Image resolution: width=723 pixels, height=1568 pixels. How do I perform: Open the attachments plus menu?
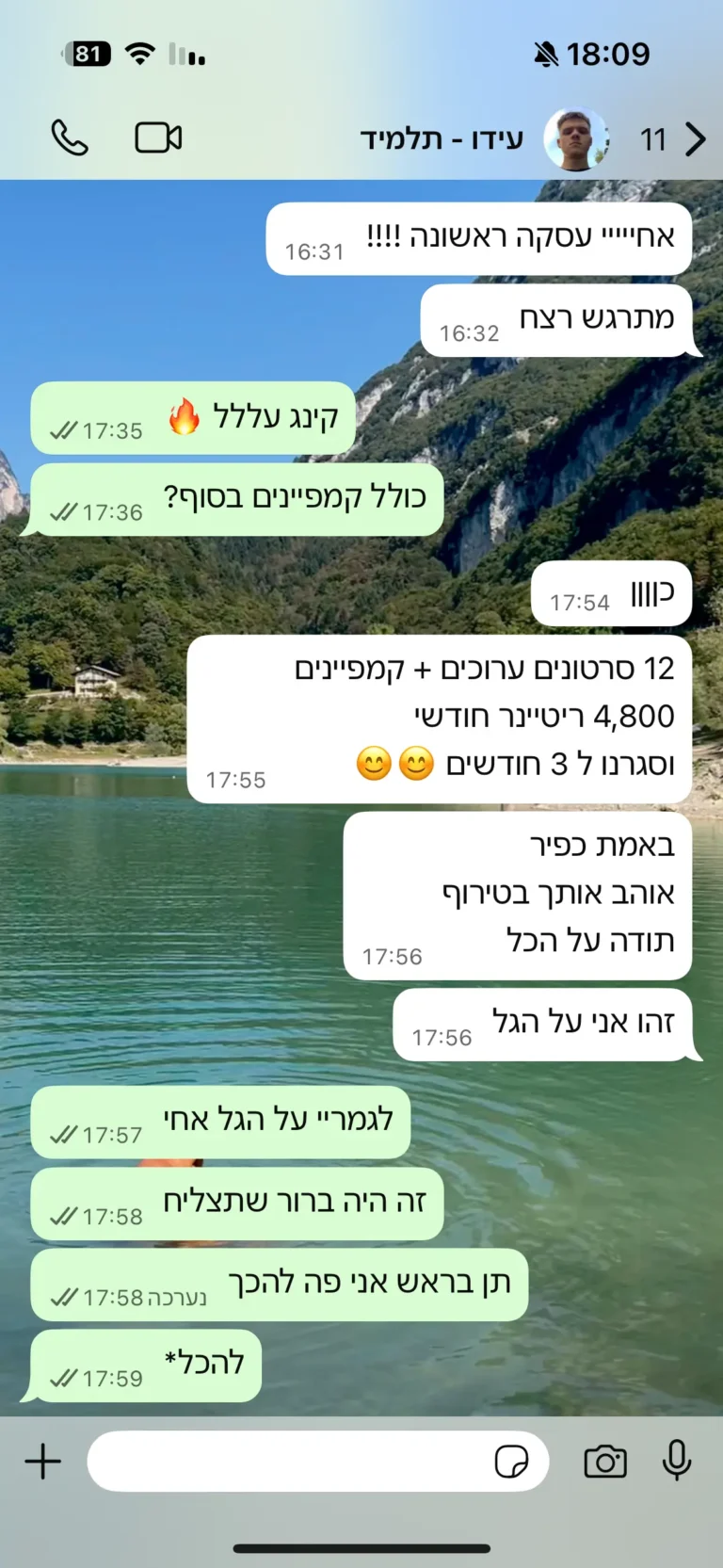(x=43, y=1462)
